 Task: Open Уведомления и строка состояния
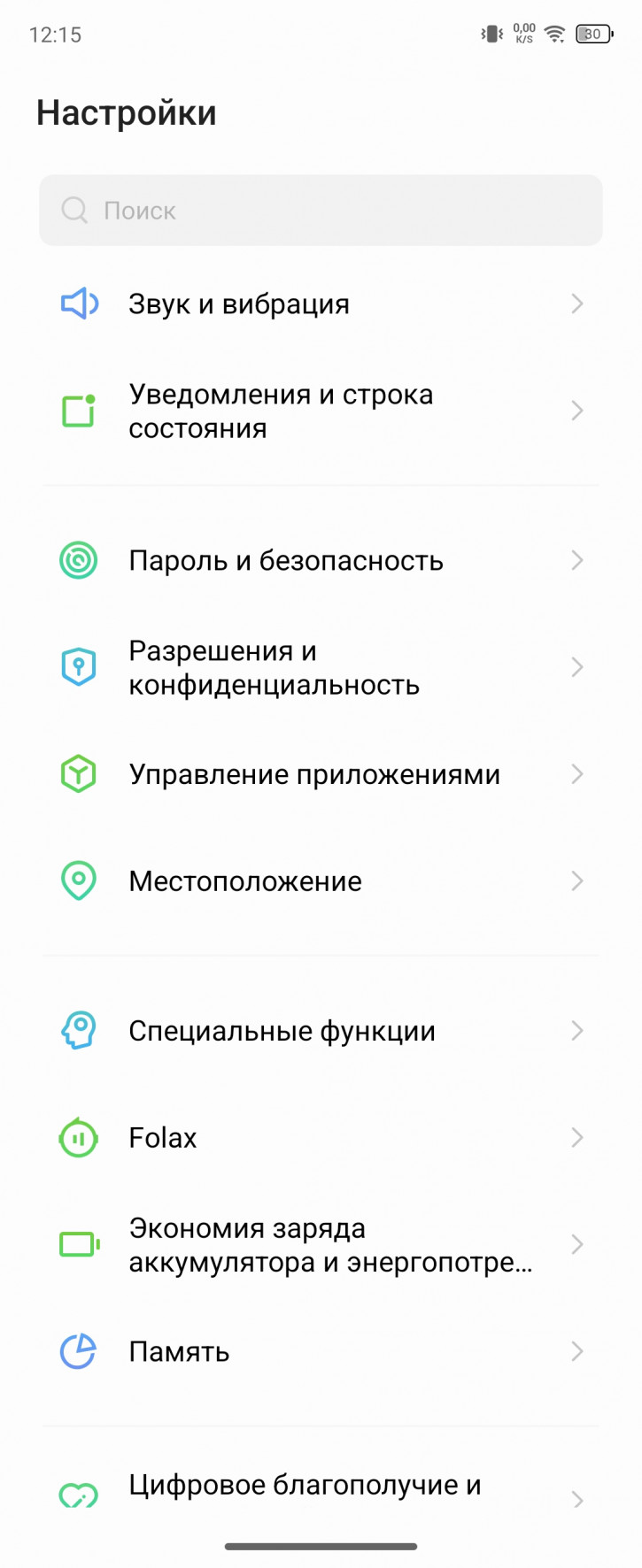click(321, 411)
